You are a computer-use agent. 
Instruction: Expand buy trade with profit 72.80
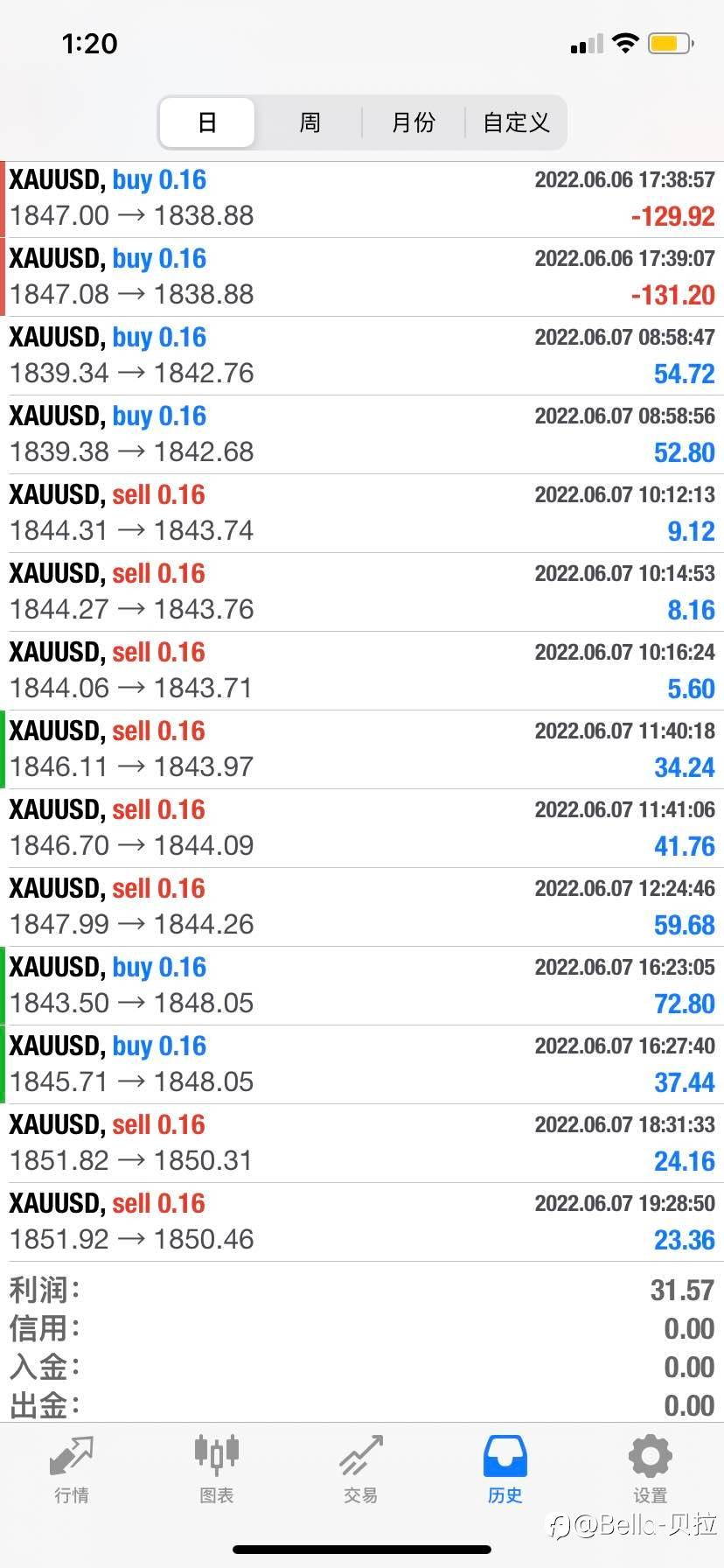[362, 986]
